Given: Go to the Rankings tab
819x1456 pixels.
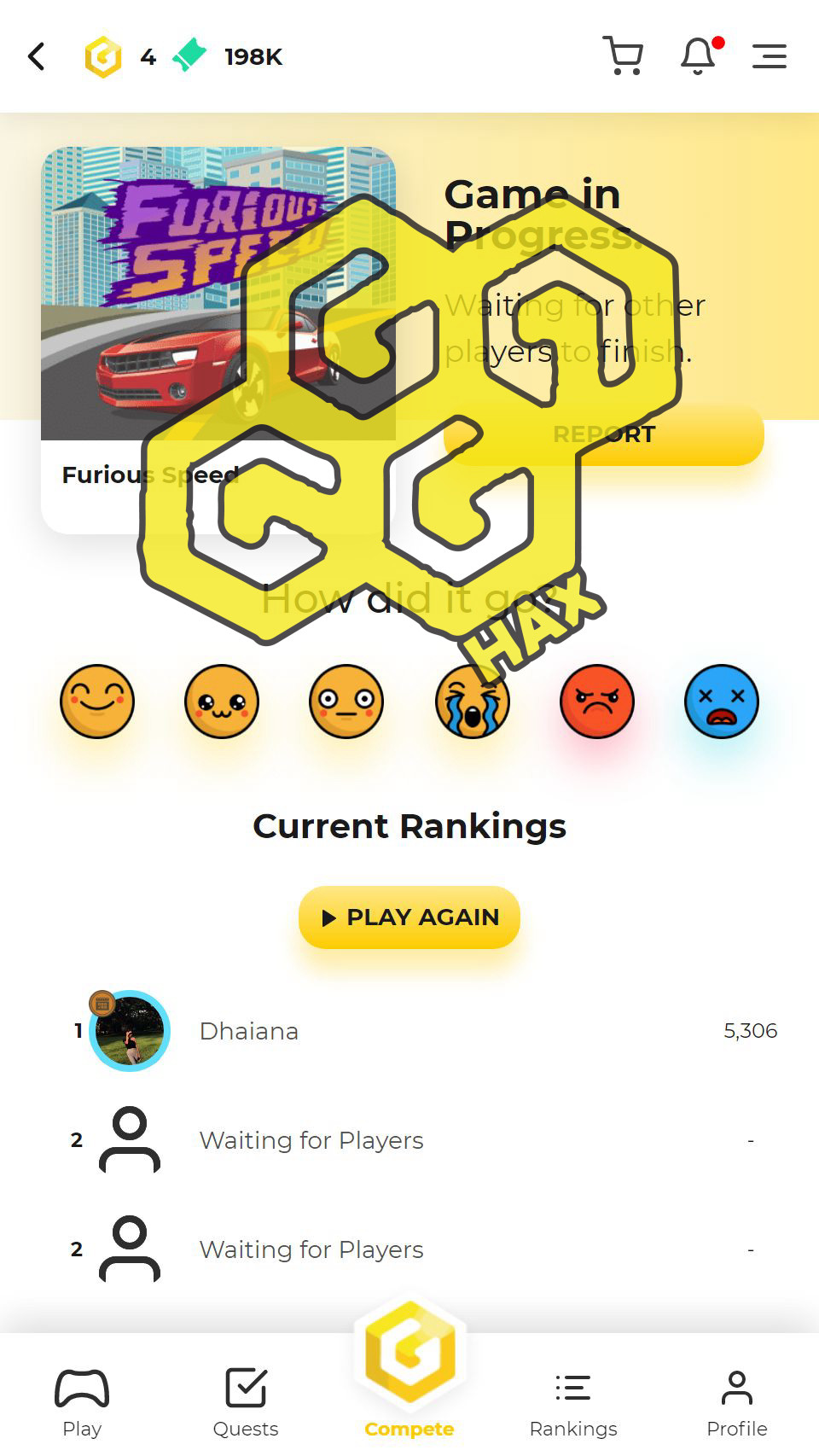Looking at the screenshot, I should [573, 1402].
